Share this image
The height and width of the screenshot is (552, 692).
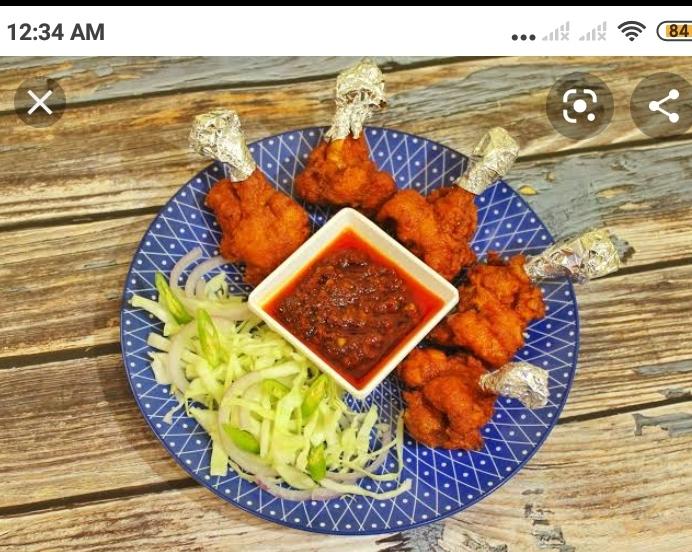[663, 105]
